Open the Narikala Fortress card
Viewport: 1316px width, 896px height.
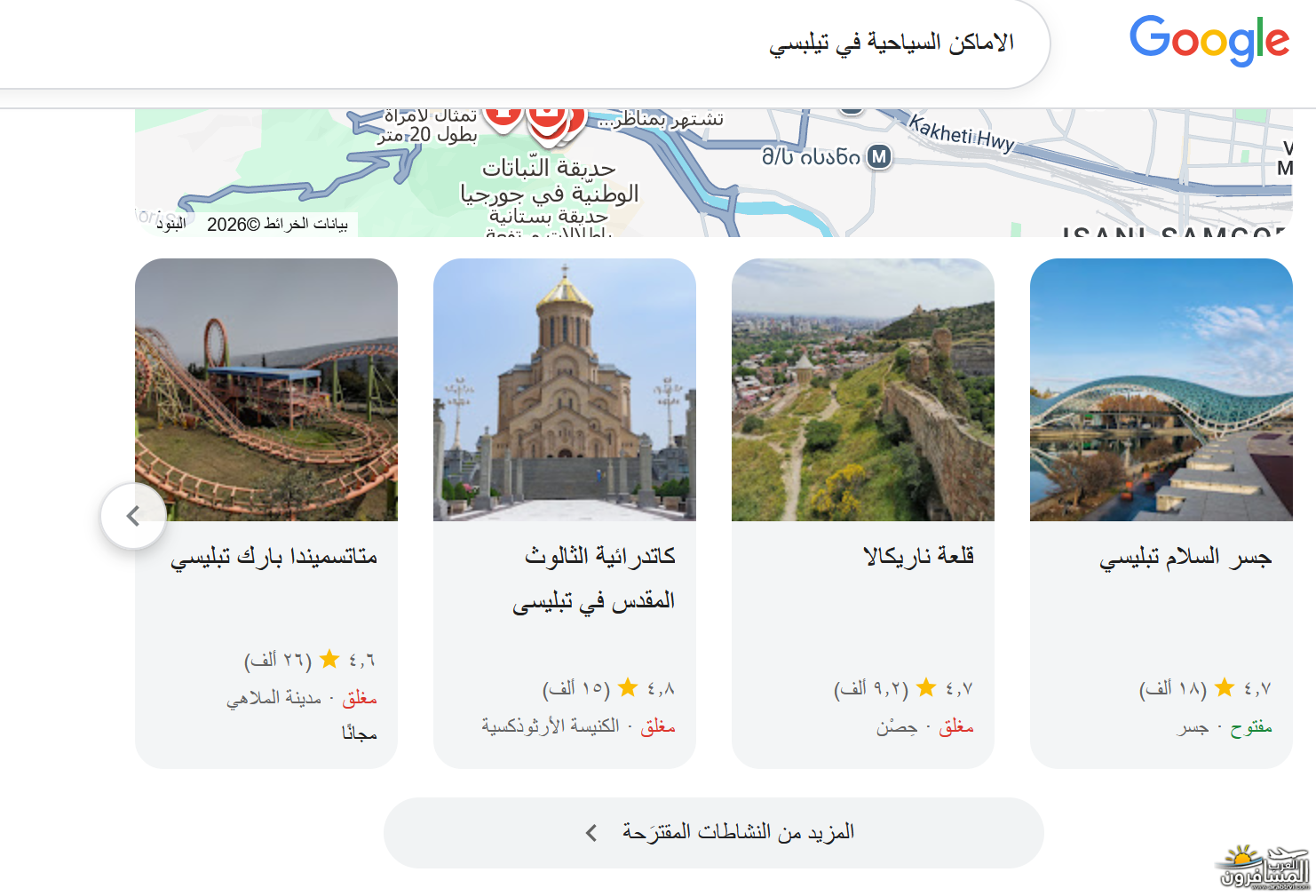(863, 512)
